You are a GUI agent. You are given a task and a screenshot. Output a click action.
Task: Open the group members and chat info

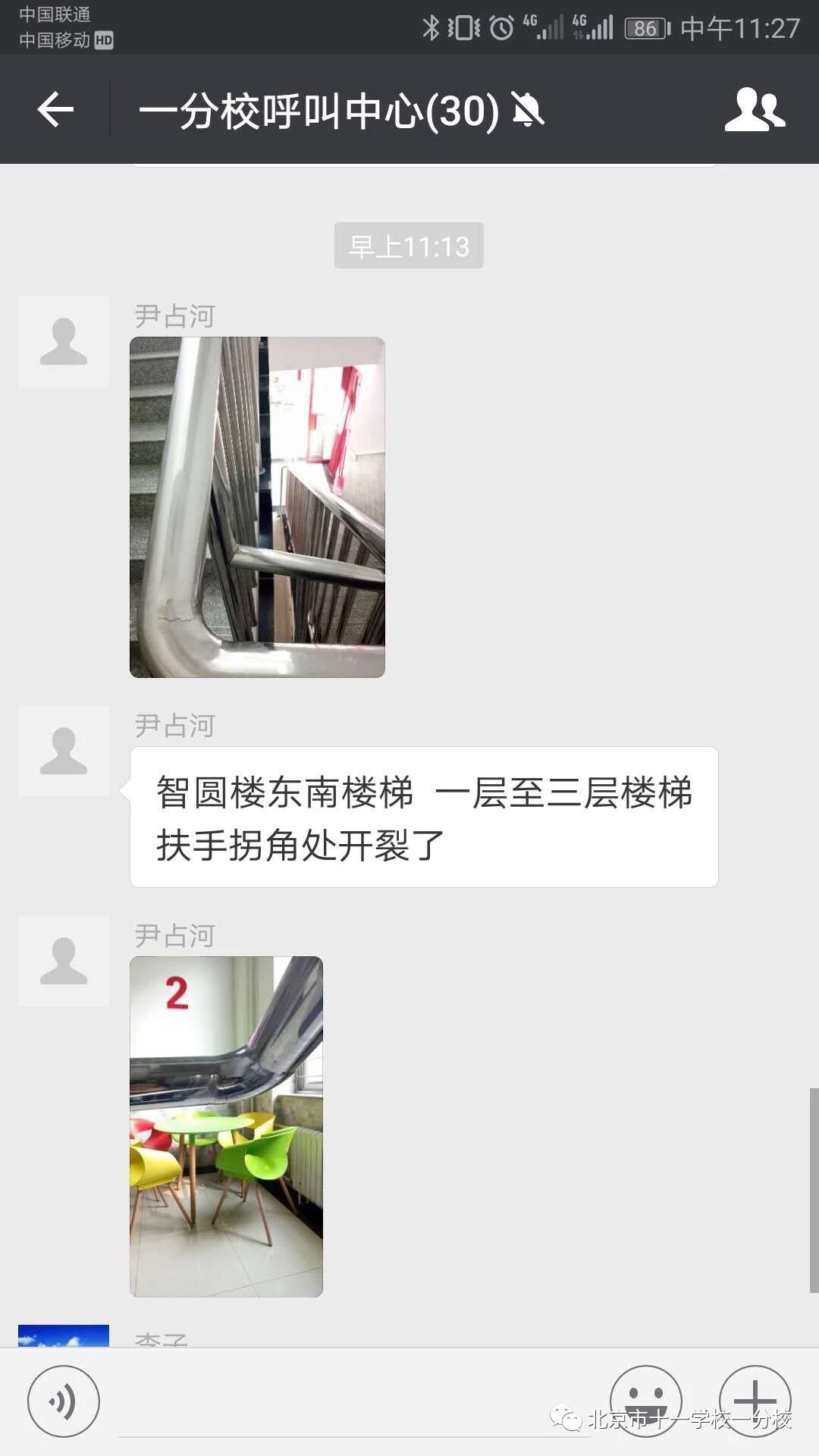click(755, 110)
